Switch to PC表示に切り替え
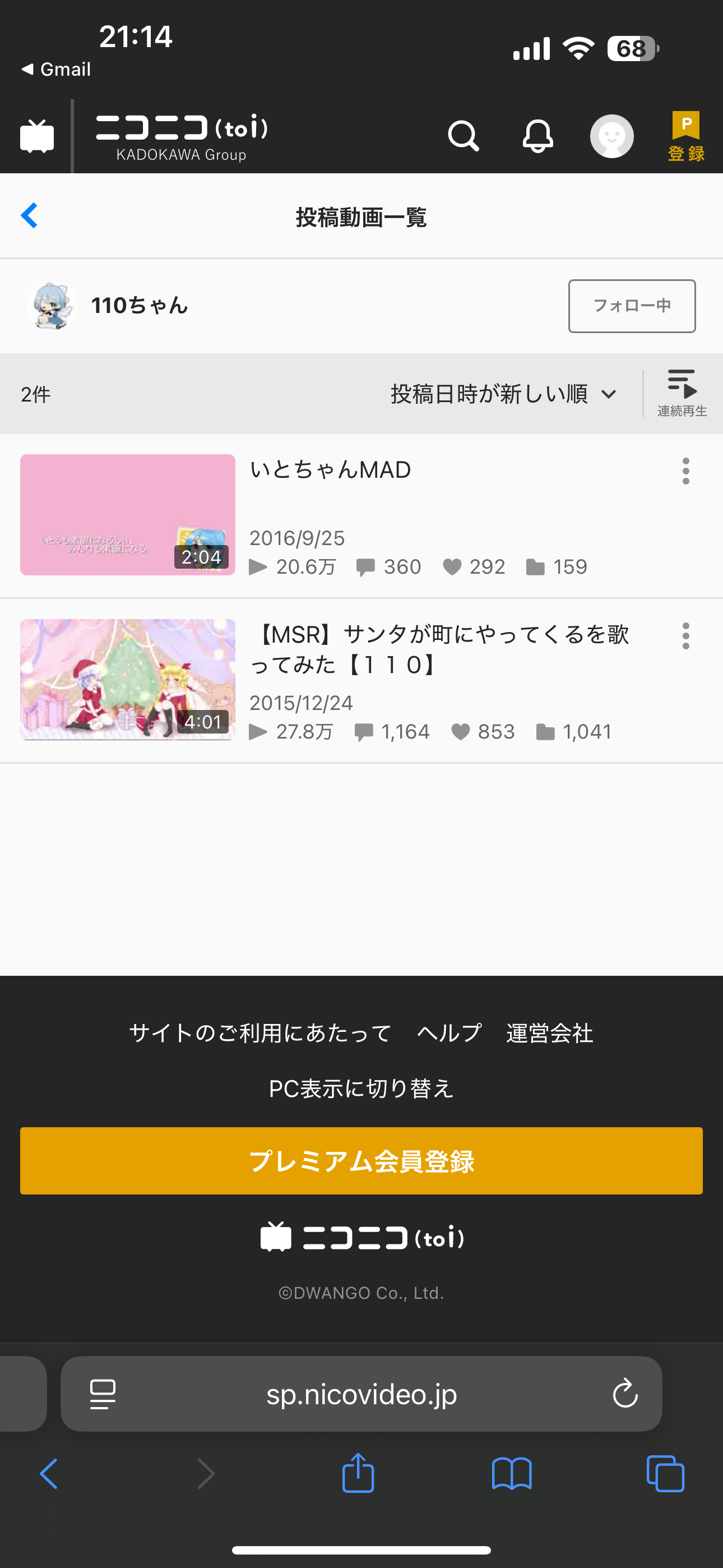Viewport: 723px width, 1568px height. click(x=361, y=1089)
